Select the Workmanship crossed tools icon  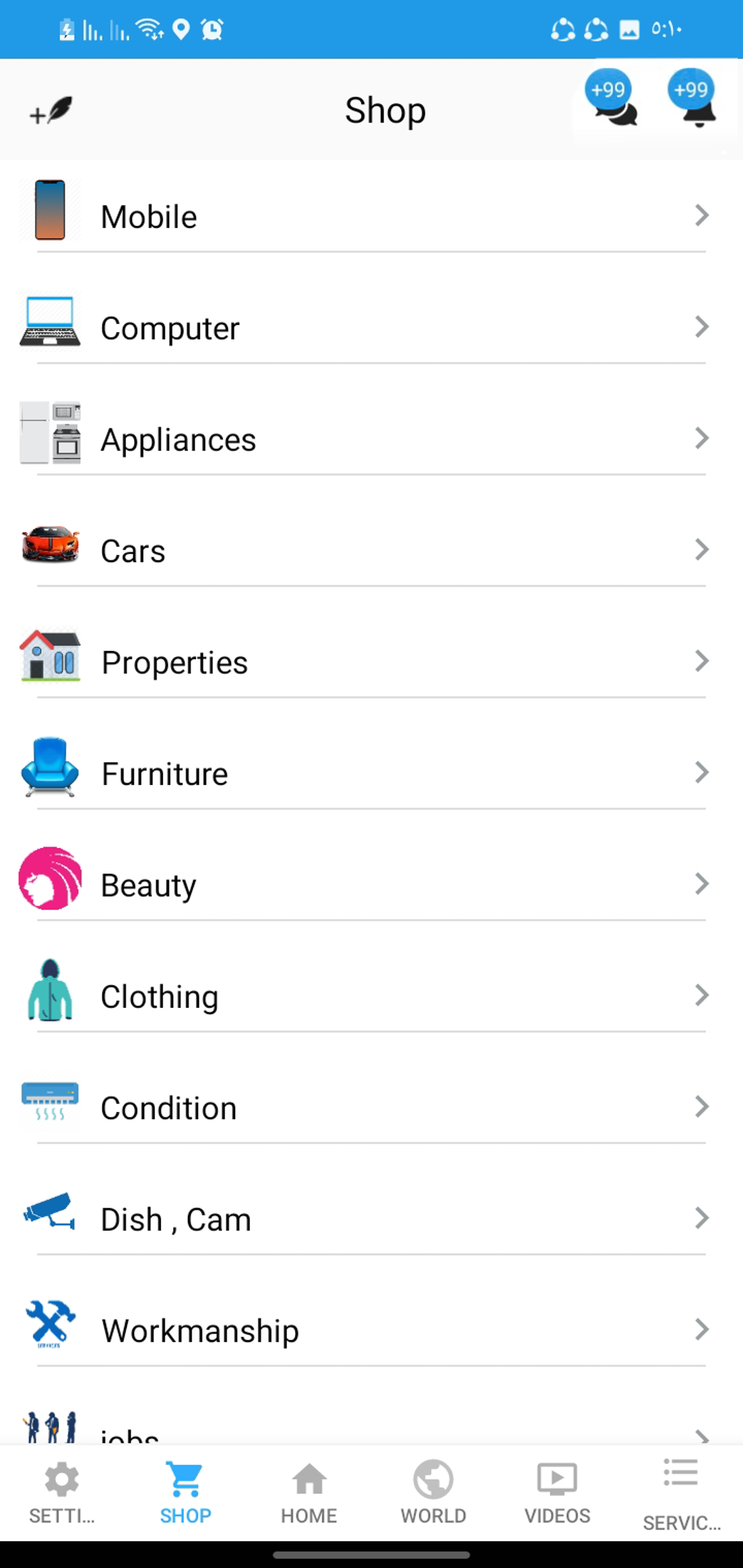coord(49,1325)
